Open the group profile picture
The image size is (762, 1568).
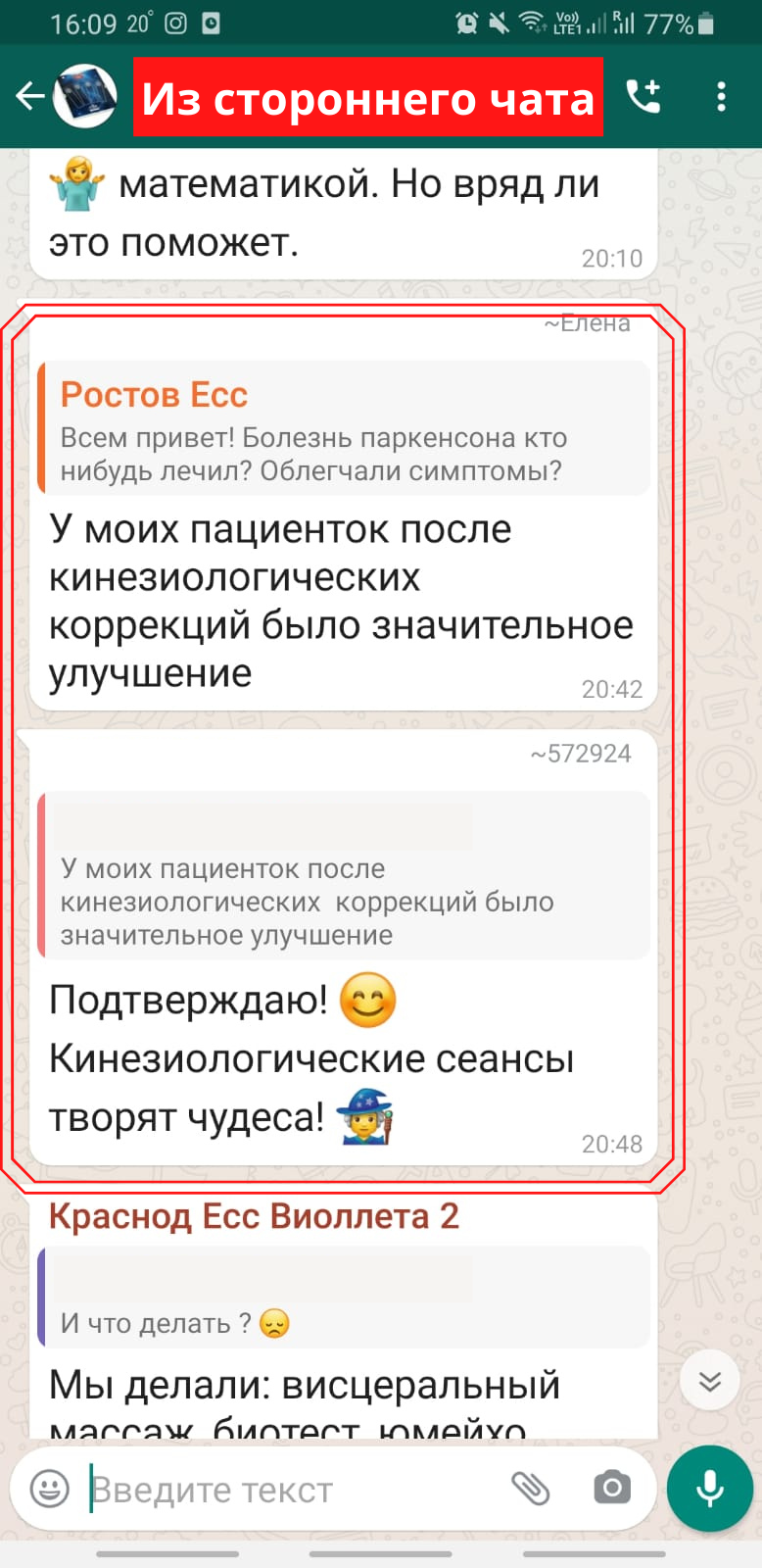pos(85,96)
